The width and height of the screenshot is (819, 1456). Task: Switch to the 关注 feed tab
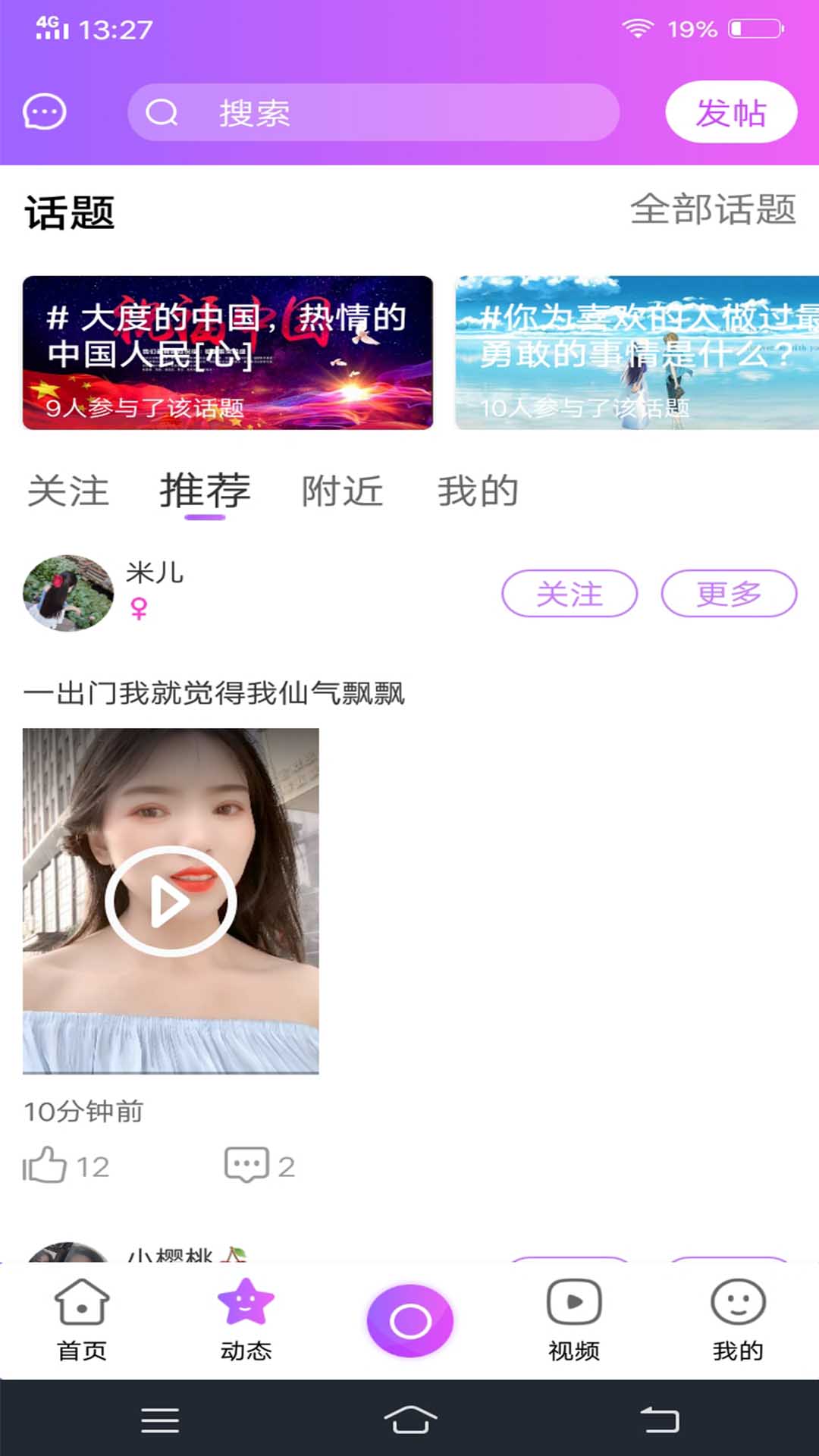point(68,491)
